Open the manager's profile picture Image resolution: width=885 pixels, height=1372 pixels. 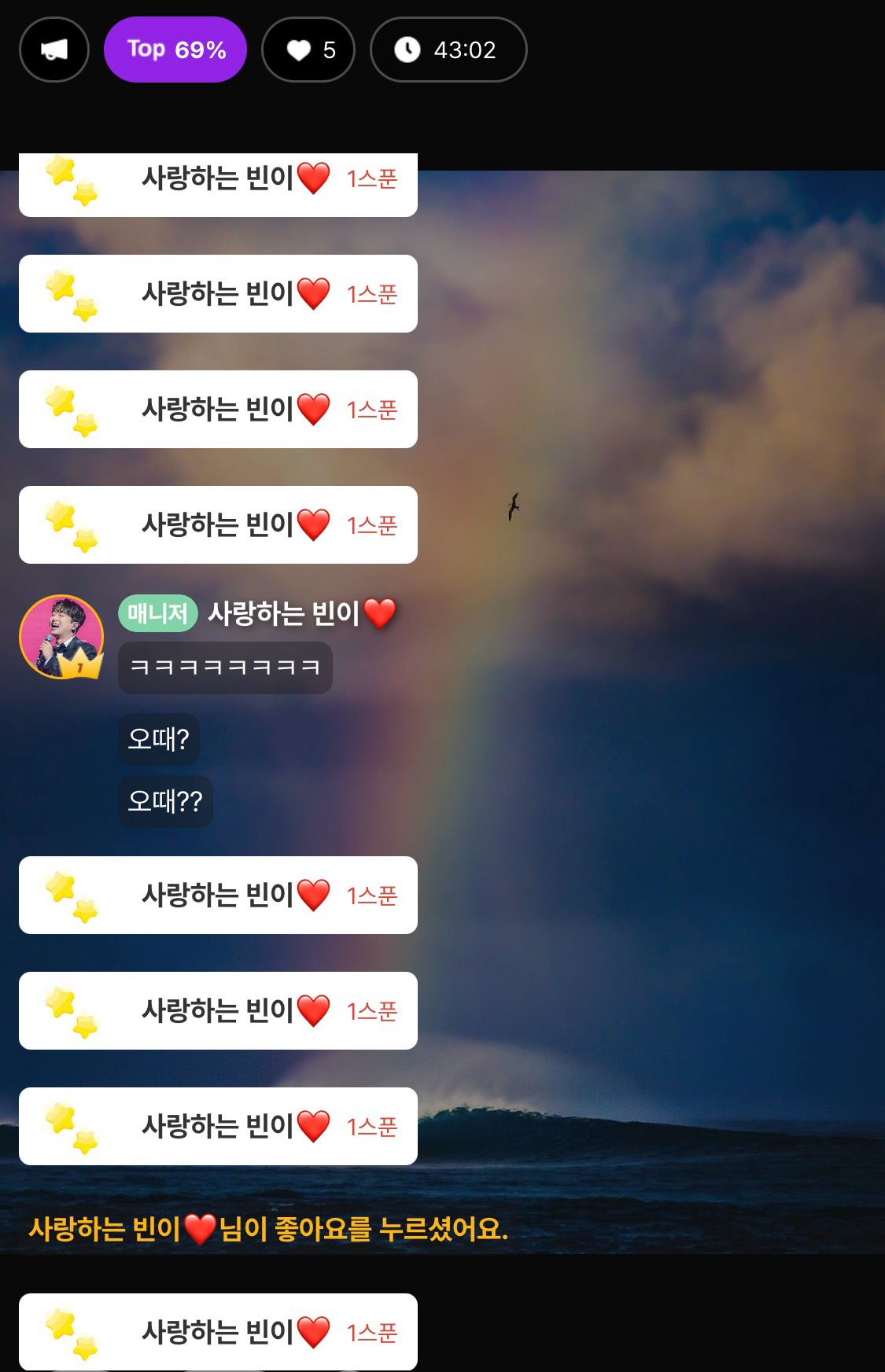[61, 637]
